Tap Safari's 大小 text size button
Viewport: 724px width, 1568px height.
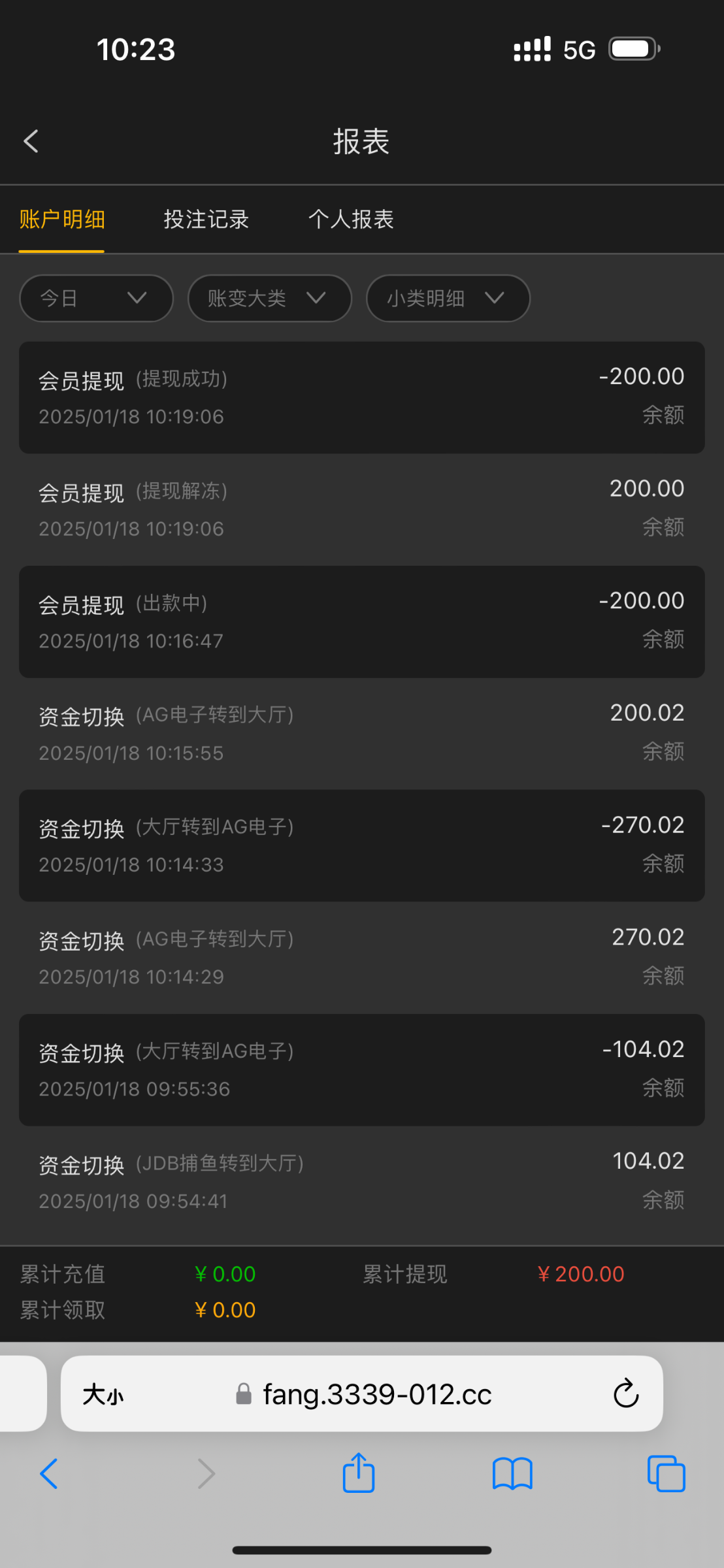(103, 1395)
